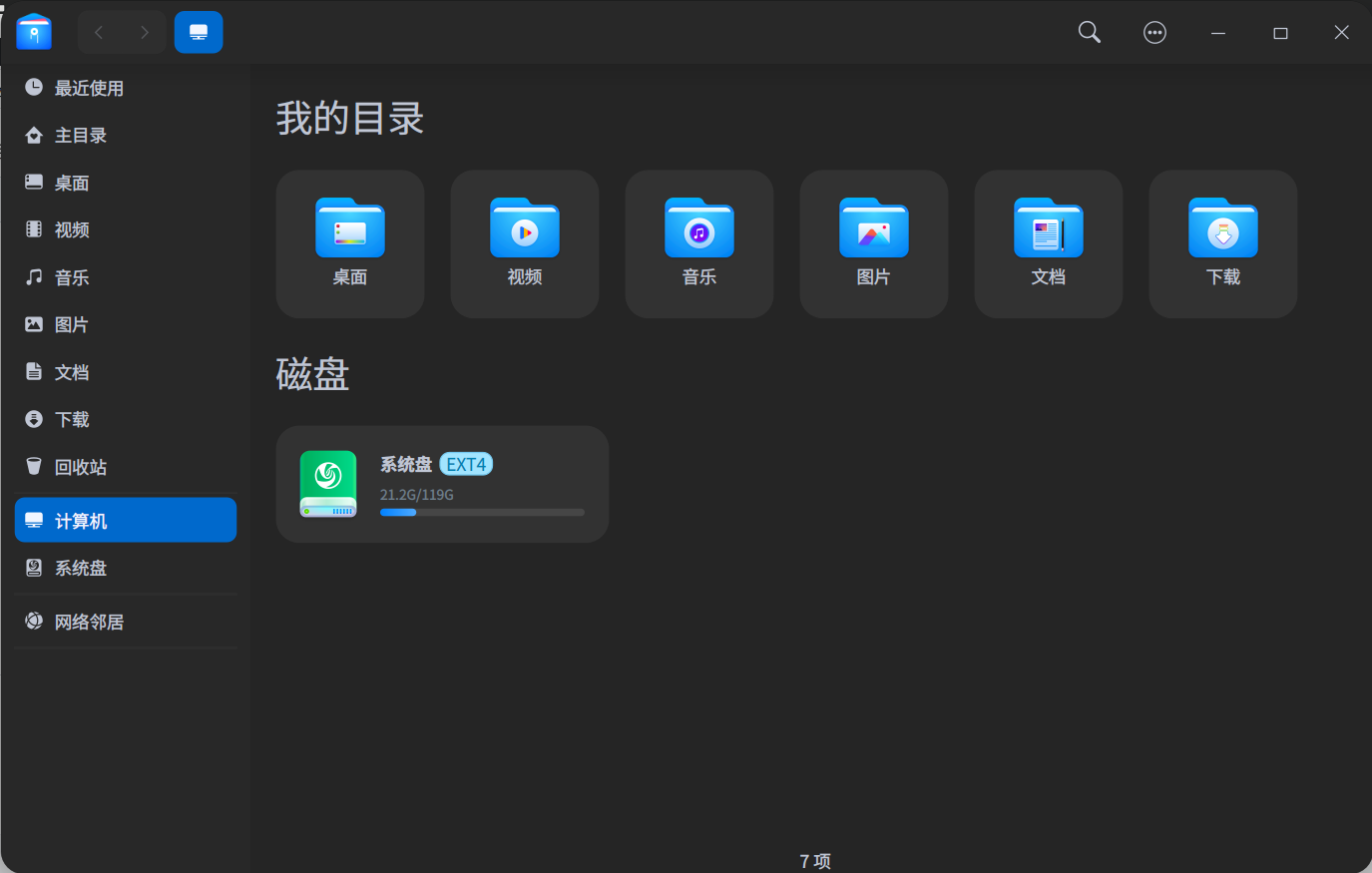
Task: Open the 文档 folder tile
Action: coord(1049,243)
